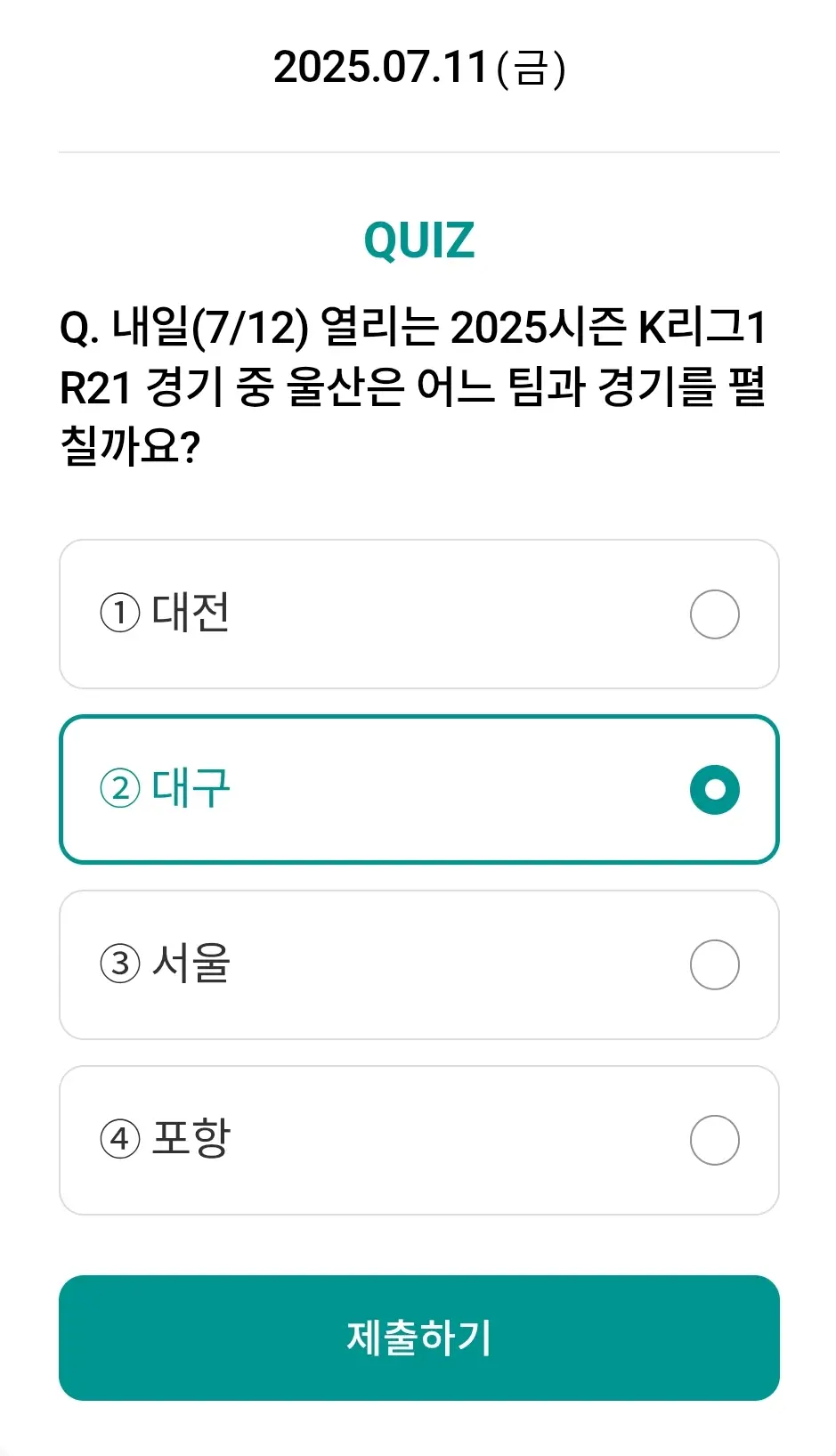Click the QUIZ title text
This screenshot has width=836, height=1456.
coord(418,239)
